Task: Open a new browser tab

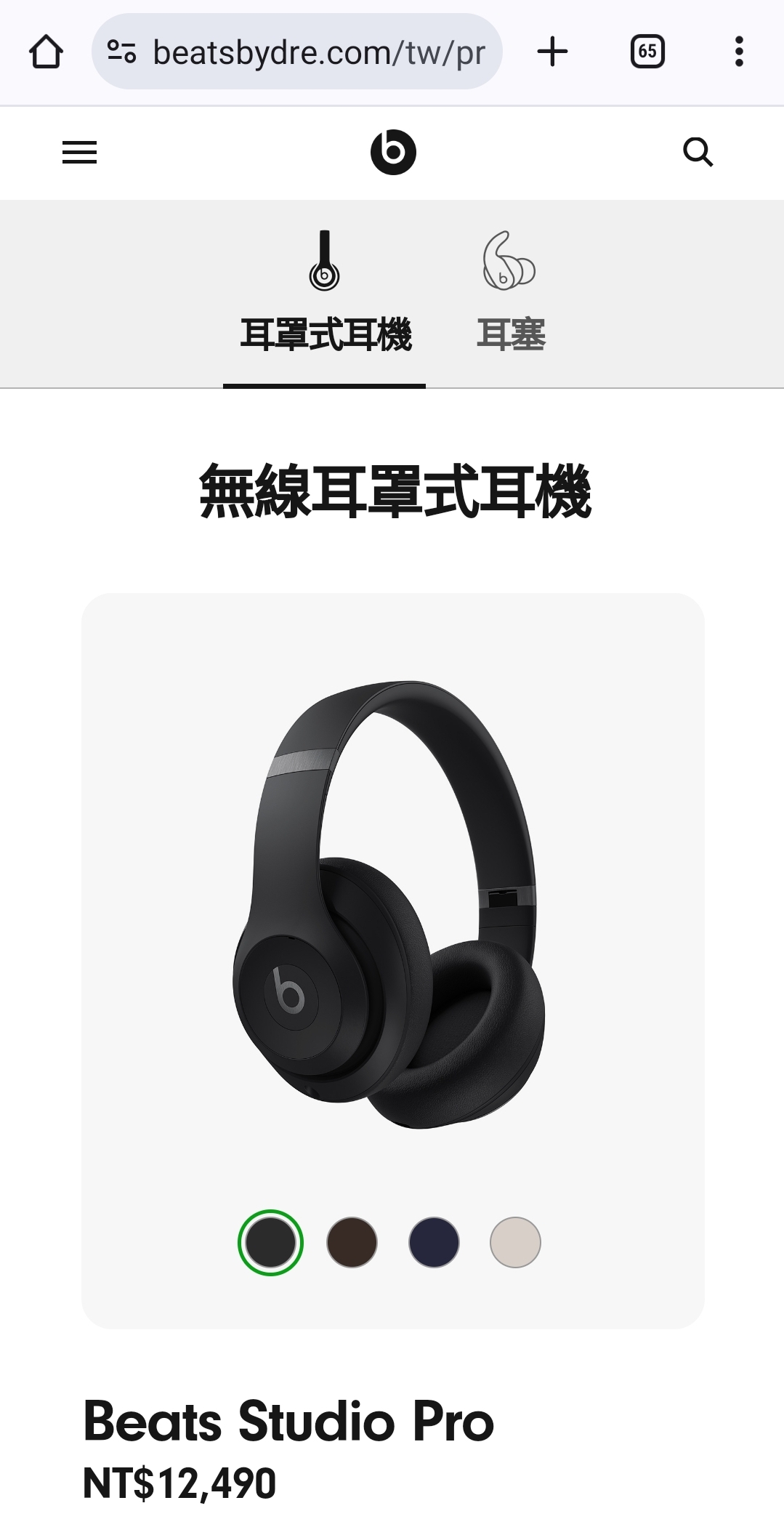Action: click(x=552, y=52)
